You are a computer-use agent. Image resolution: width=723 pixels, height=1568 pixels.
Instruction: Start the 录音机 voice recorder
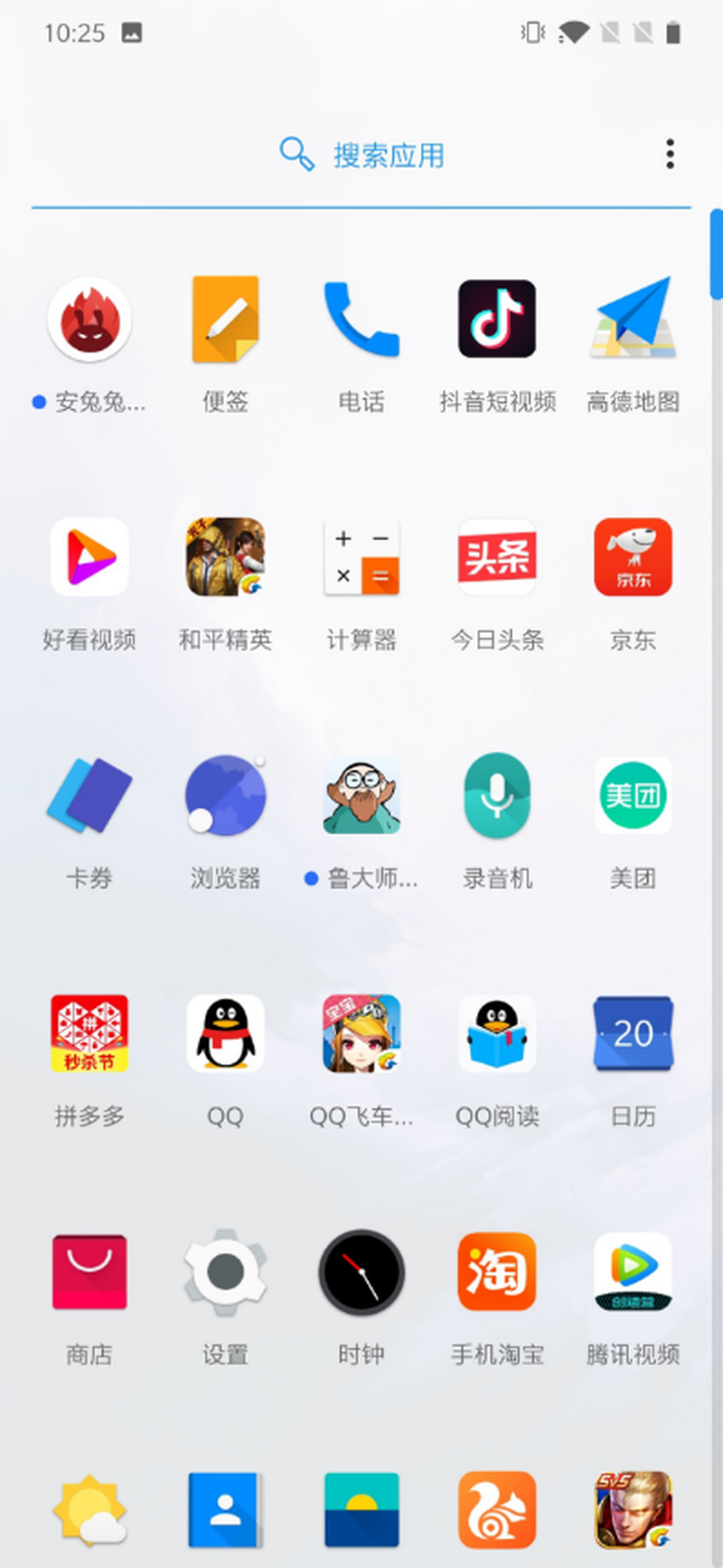pyautogui.click(x=497, y=796)
